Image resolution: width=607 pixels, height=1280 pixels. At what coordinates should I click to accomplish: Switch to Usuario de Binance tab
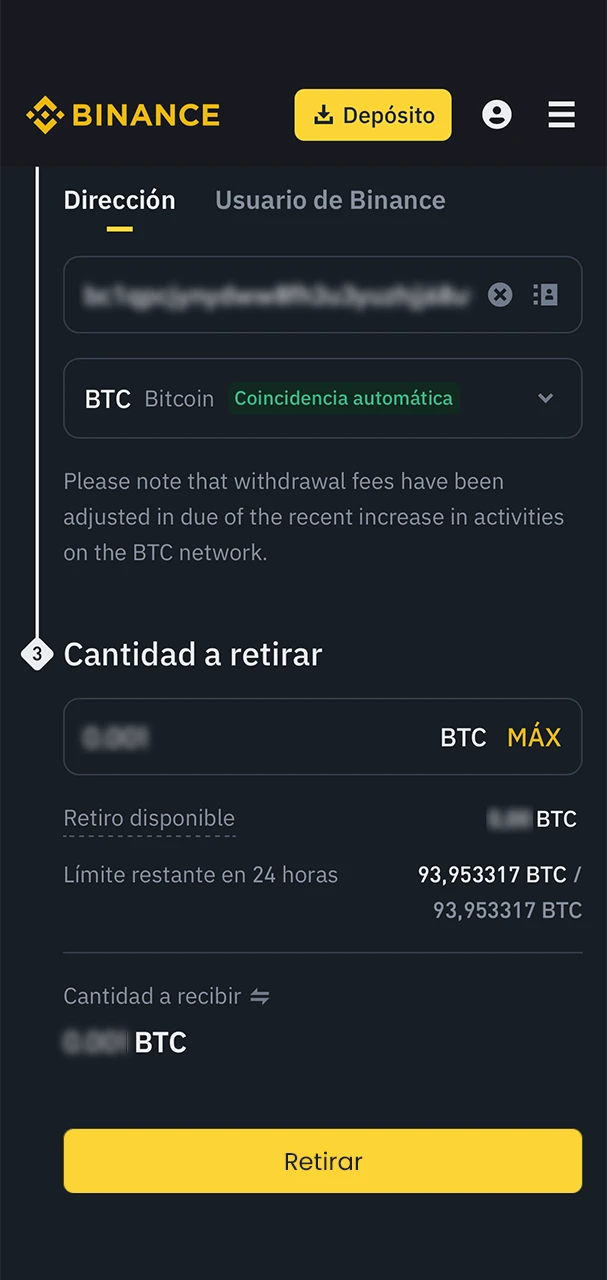point(330,200)
